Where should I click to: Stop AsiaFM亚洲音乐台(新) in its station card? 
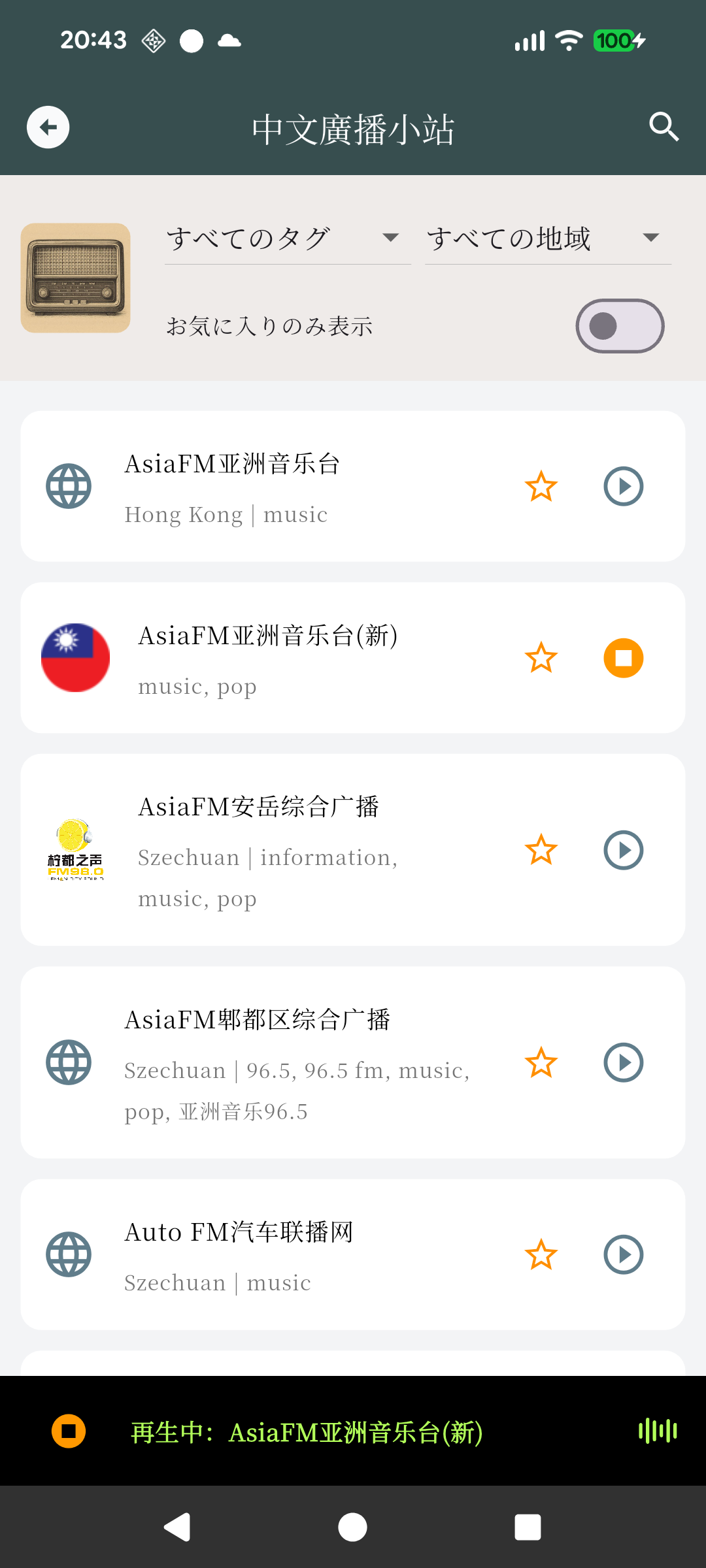(623, 658)
